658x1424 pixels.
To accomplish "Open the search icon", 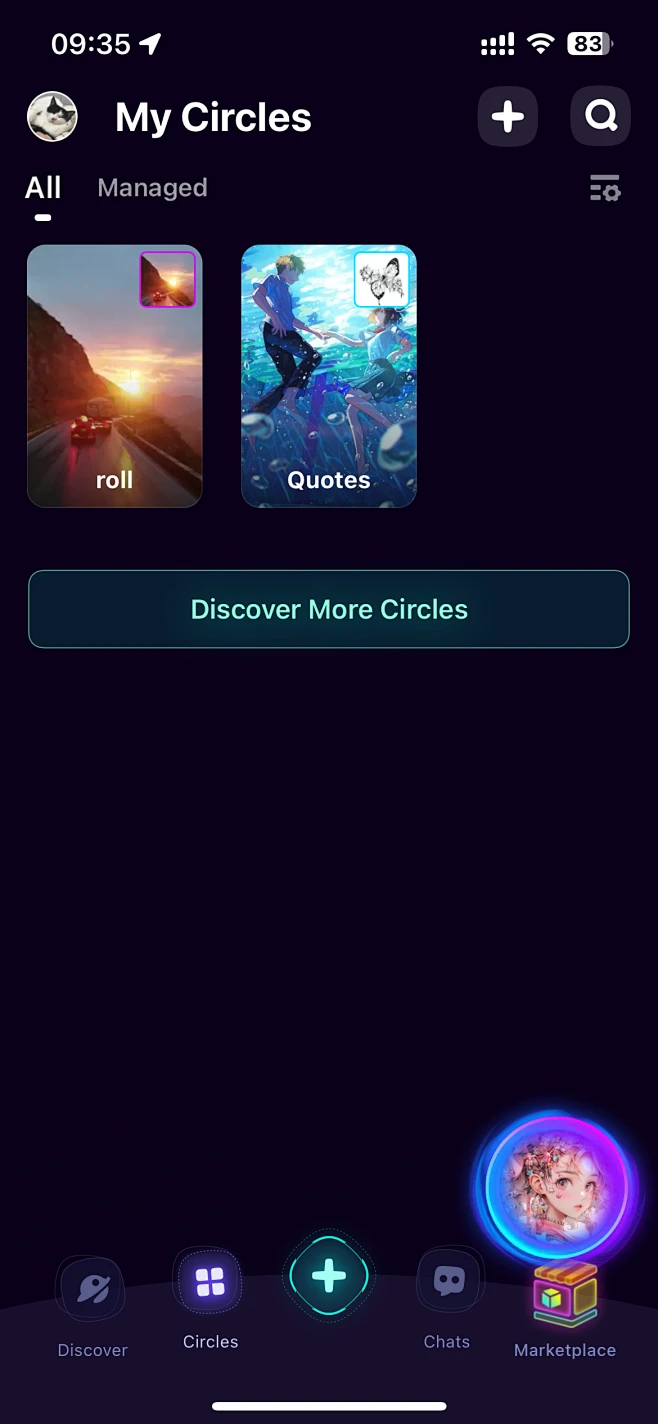I will [x=600, y=117].
